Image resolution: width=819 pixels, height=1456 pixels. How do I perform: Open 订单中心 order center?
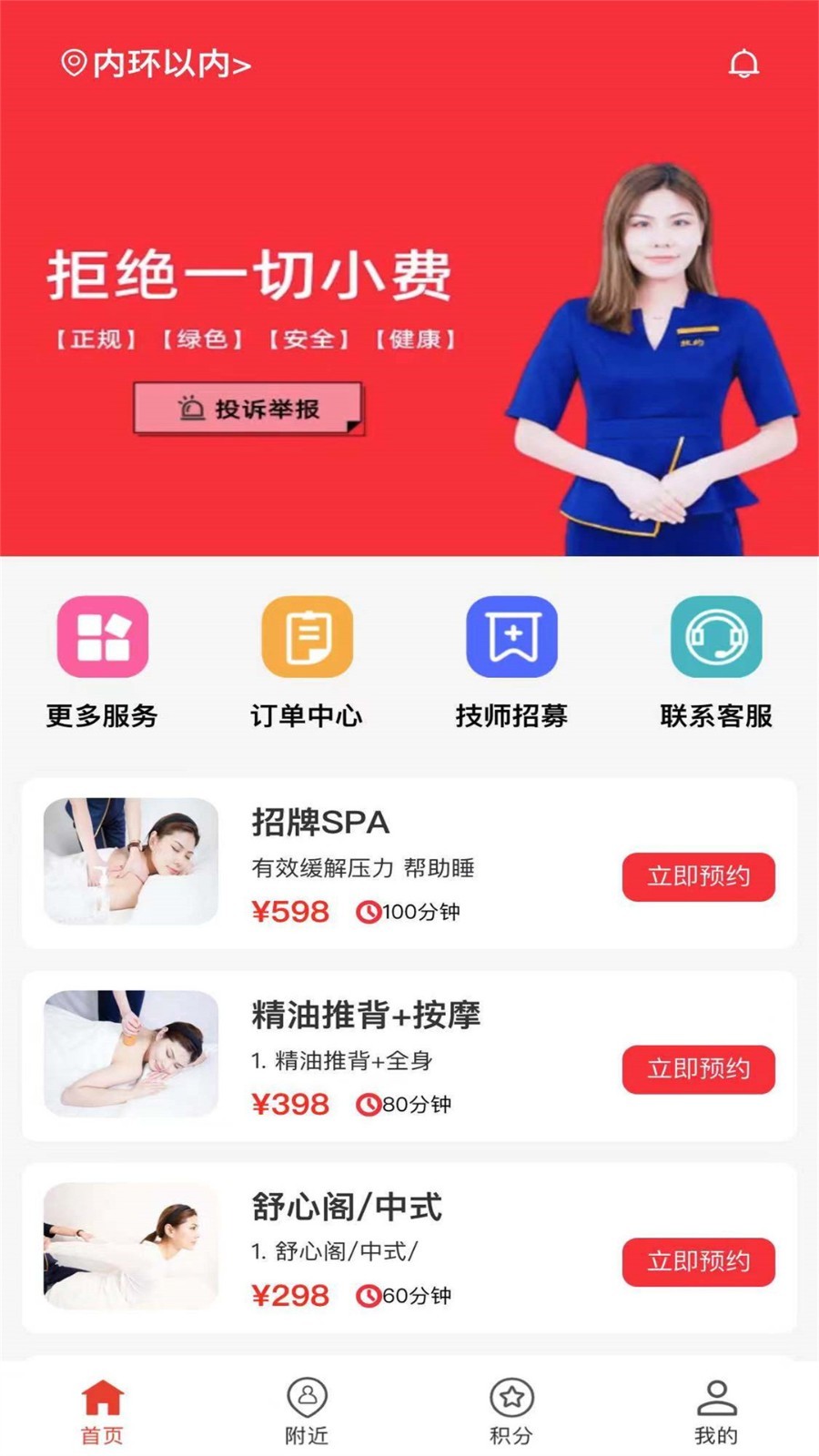(x=307, y=662)
